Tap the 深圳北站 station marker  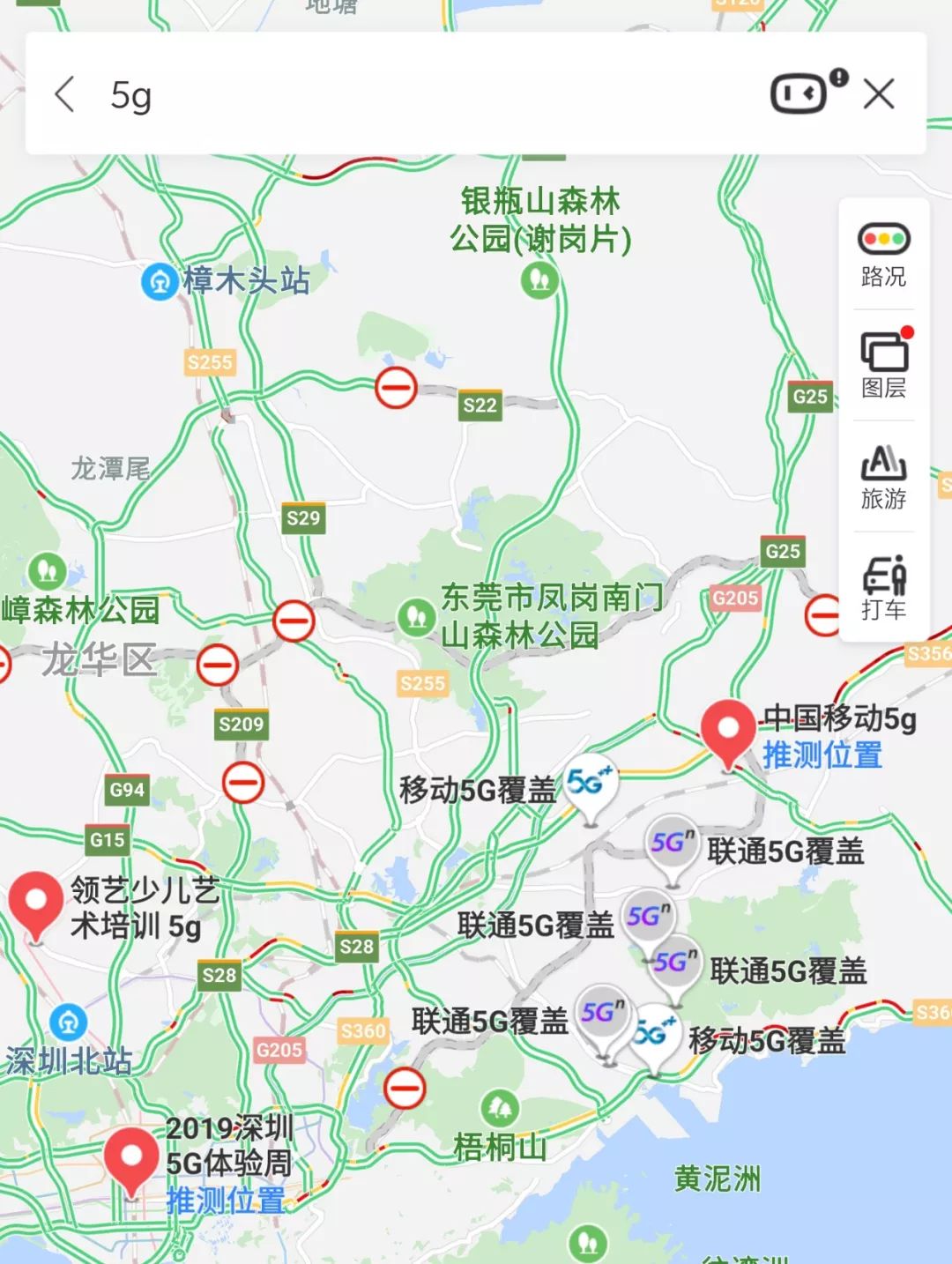coord(69,1023)
